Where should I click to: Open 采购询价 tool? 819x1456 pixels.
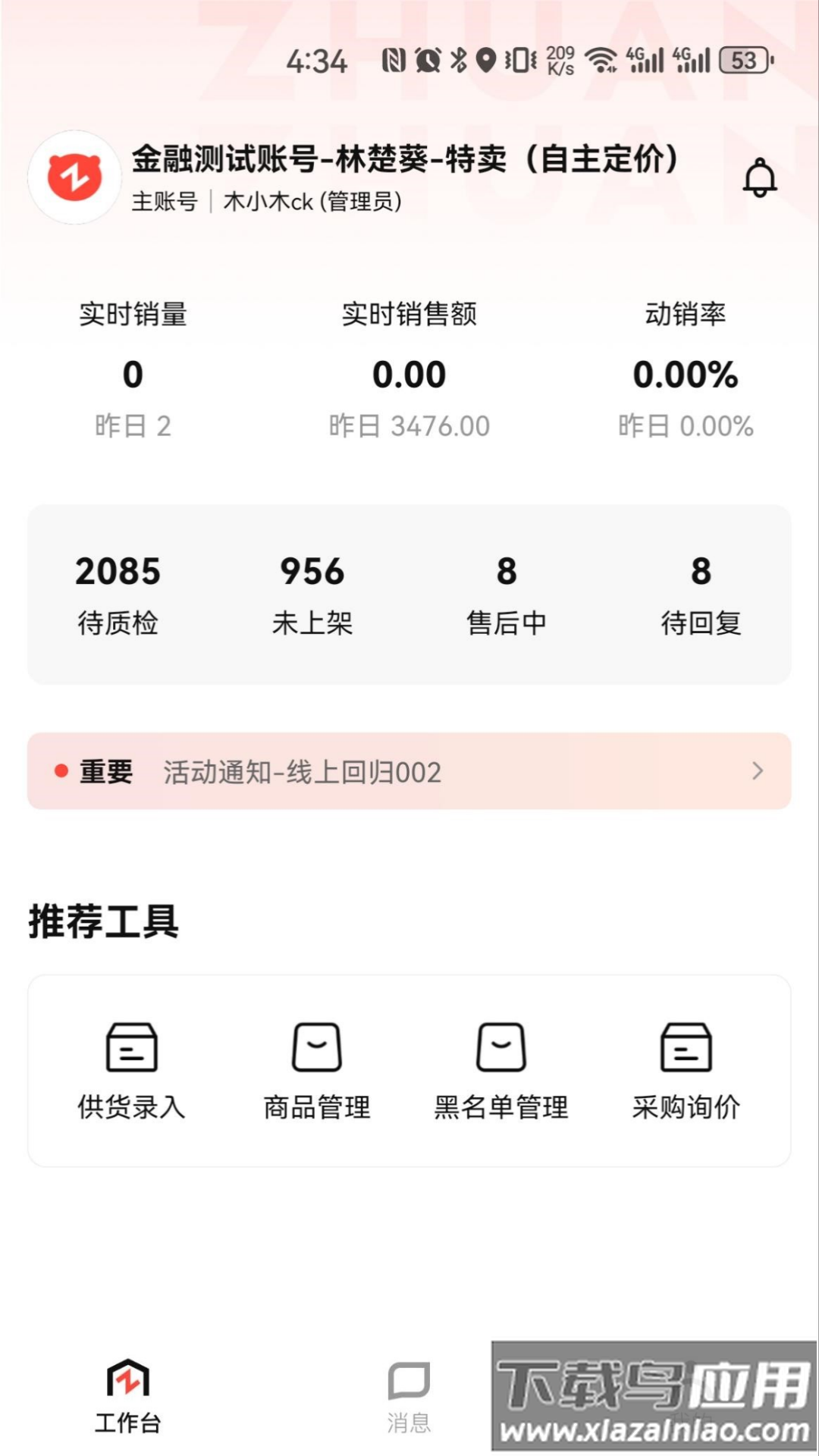click(x=686, y=1070)
